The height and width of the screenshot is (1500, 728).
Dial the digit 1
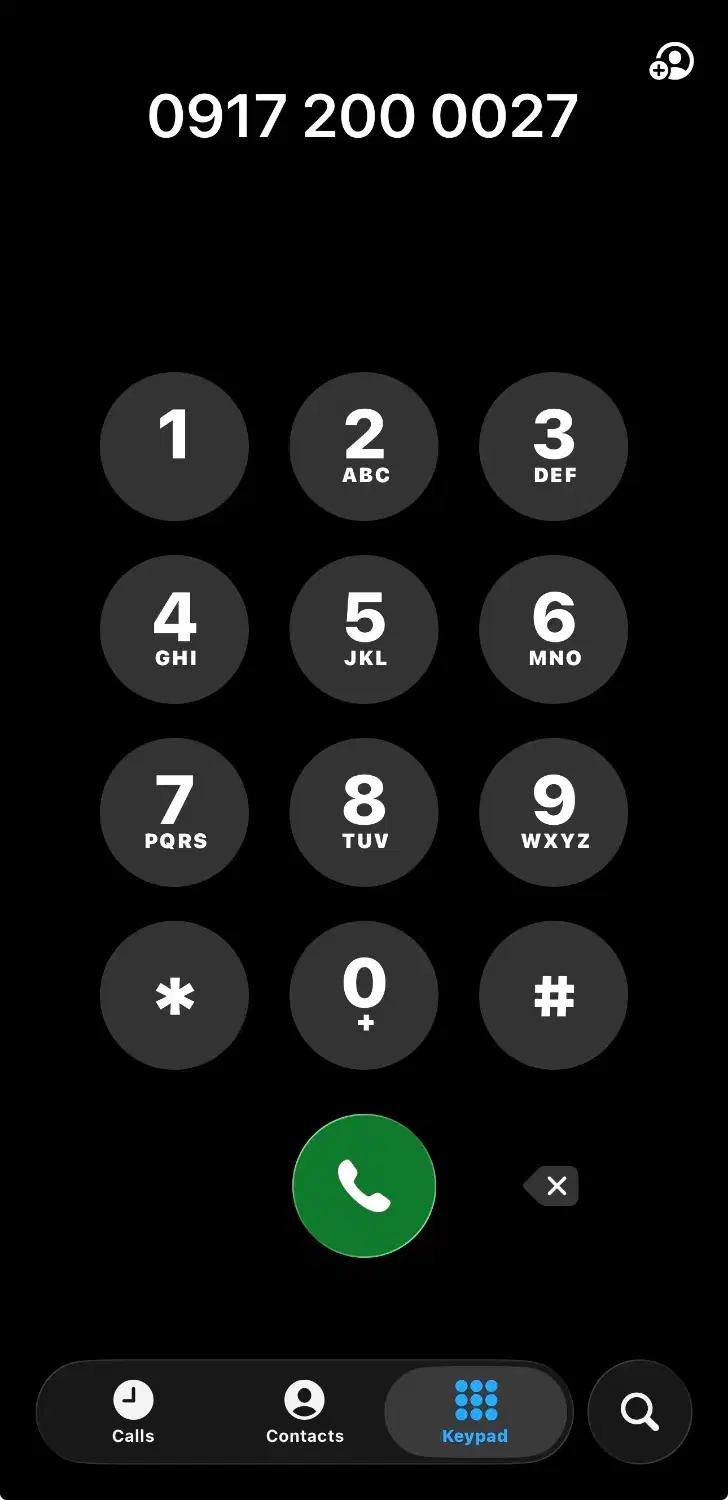(x=174, y=446)
